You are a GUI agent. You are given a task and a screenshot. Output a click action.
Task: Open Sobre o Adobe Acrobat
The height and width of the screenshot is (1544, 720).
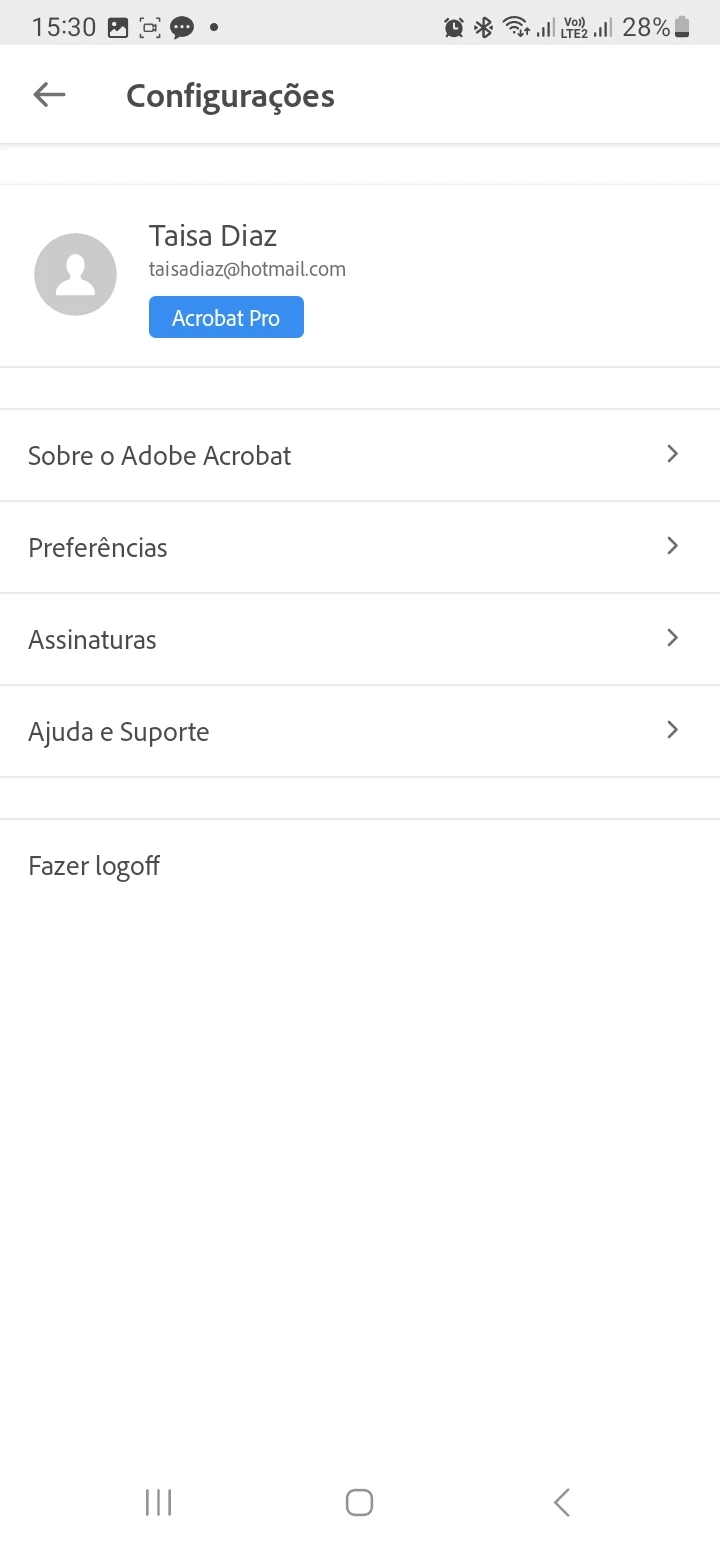(360, 455)
